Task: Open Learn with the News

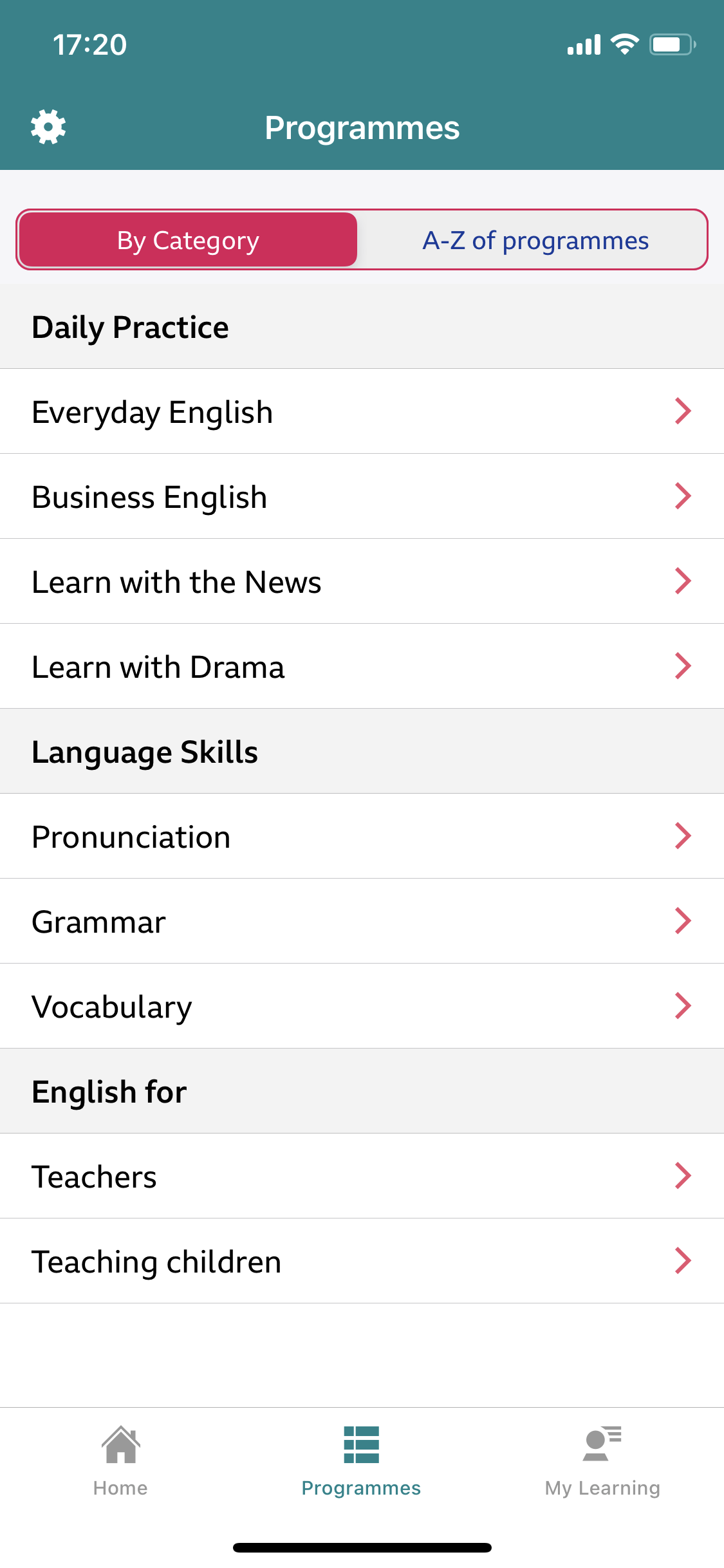Action: (x=362, y=581)
